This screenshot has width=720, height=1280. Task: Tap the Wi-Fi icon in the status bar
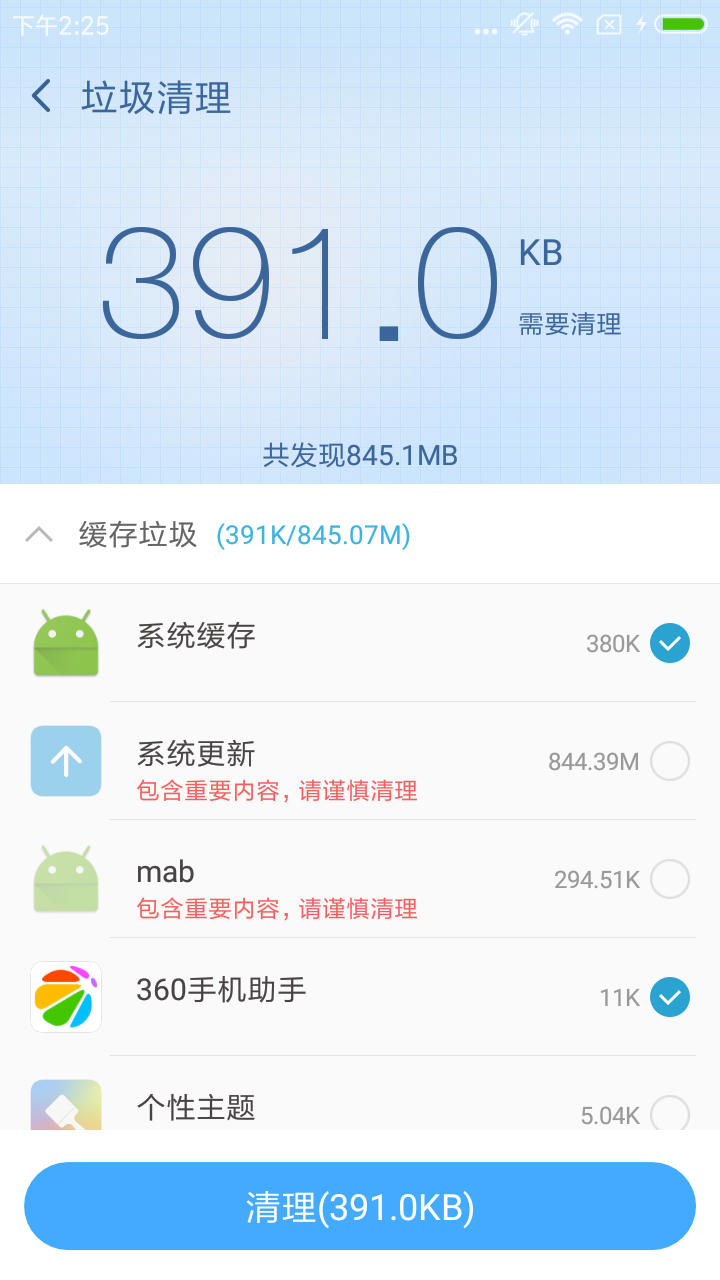pyautogui.click(x=566, y=25)
